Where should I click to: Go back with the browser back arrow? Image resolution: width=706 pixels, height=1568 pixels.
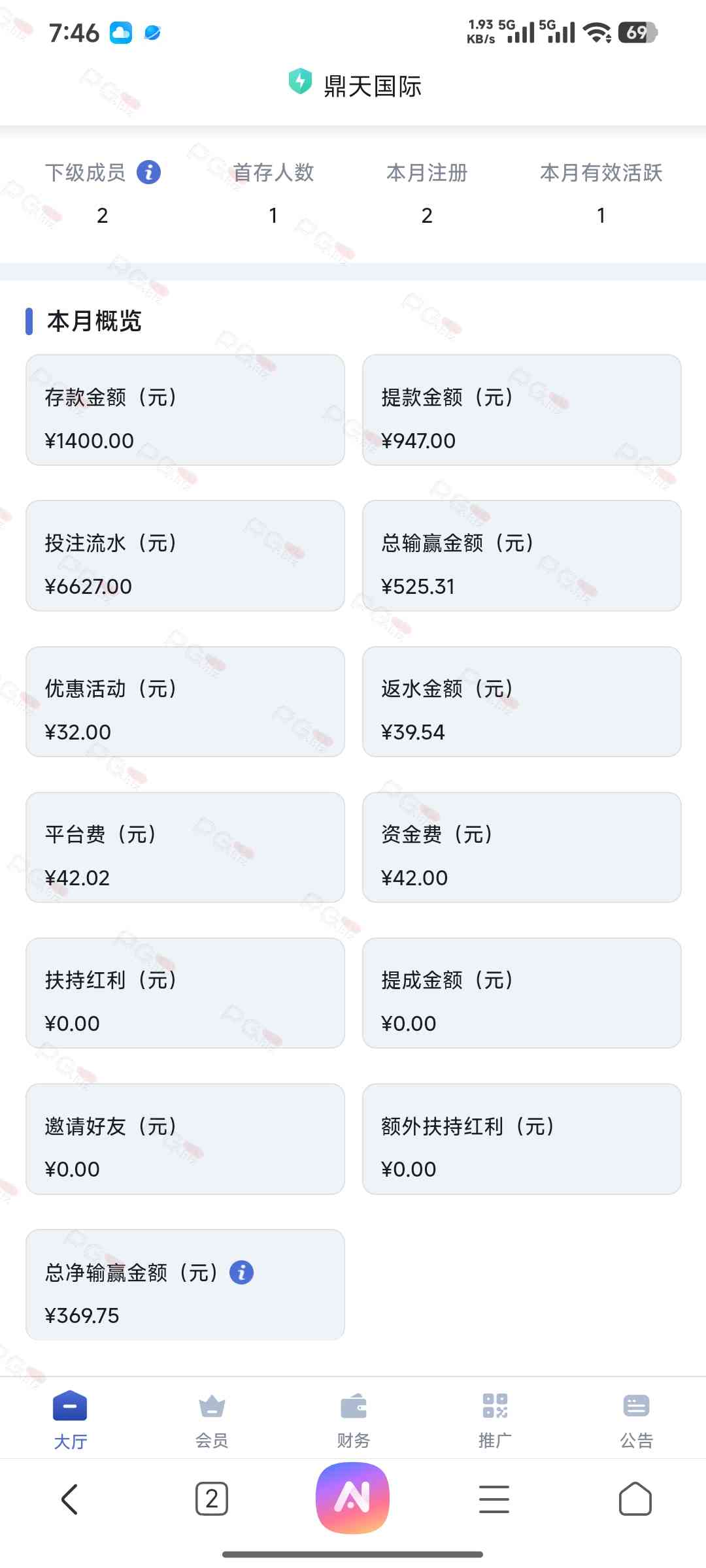70,1499
